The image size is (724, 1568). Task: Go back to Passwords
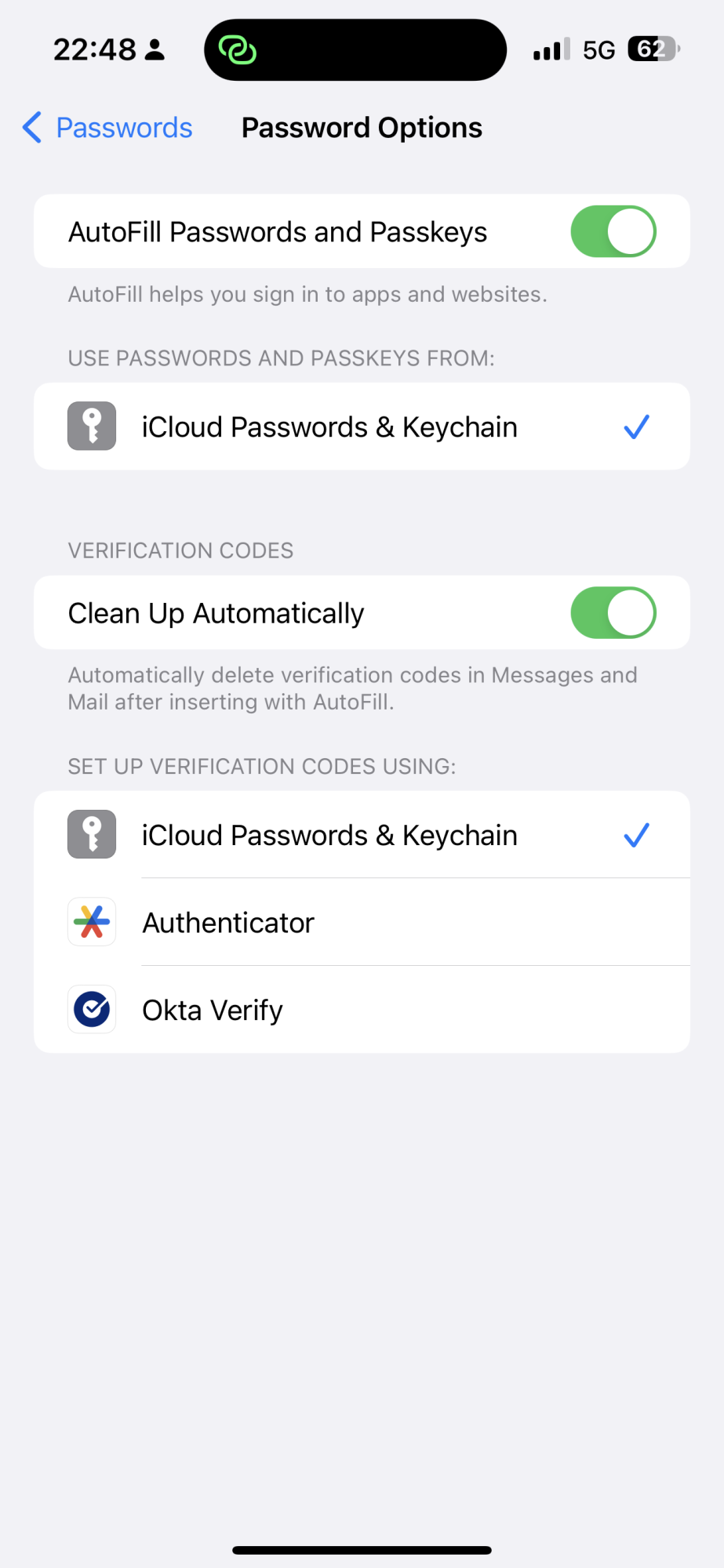click(x=108, y=128)
